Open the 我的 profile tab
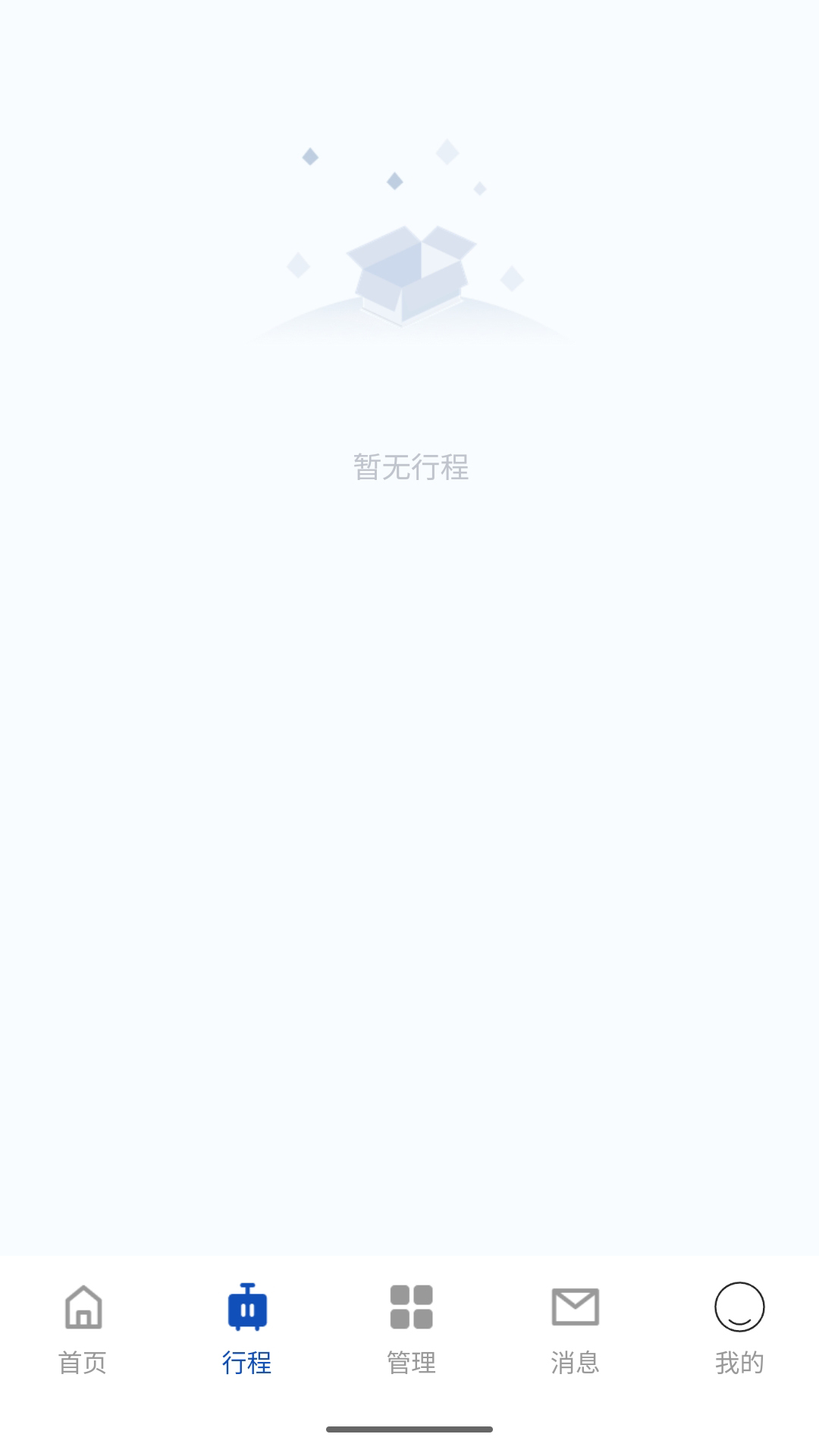 pyautogui.click(x=739, y=1357)
